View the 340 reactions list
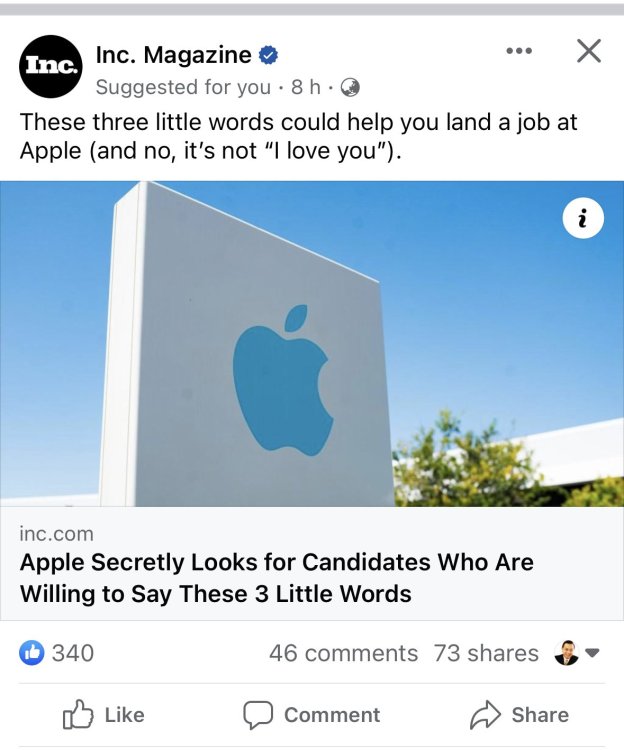This screenshot has width=624, height=750. point(58,653)
